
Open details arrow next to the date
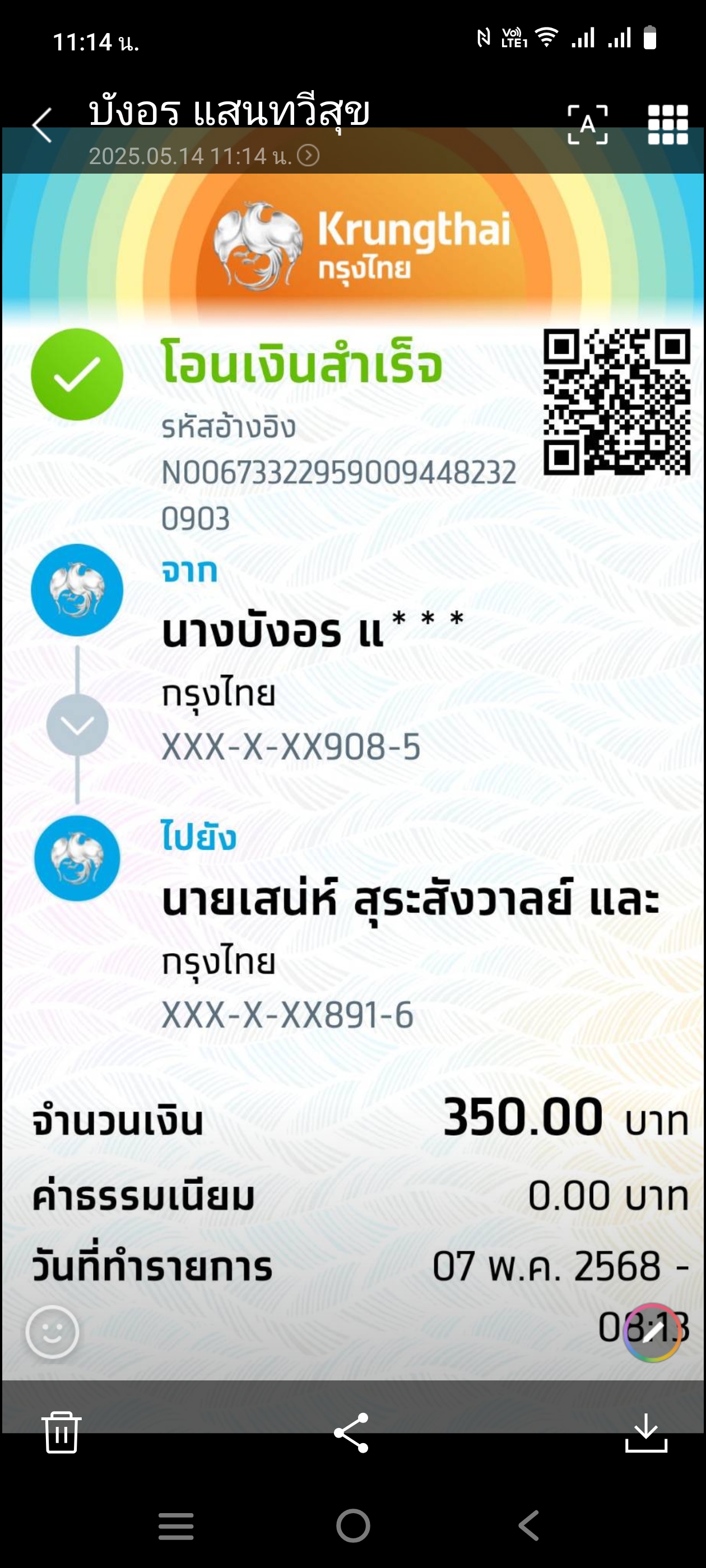(x=308, y=156)
